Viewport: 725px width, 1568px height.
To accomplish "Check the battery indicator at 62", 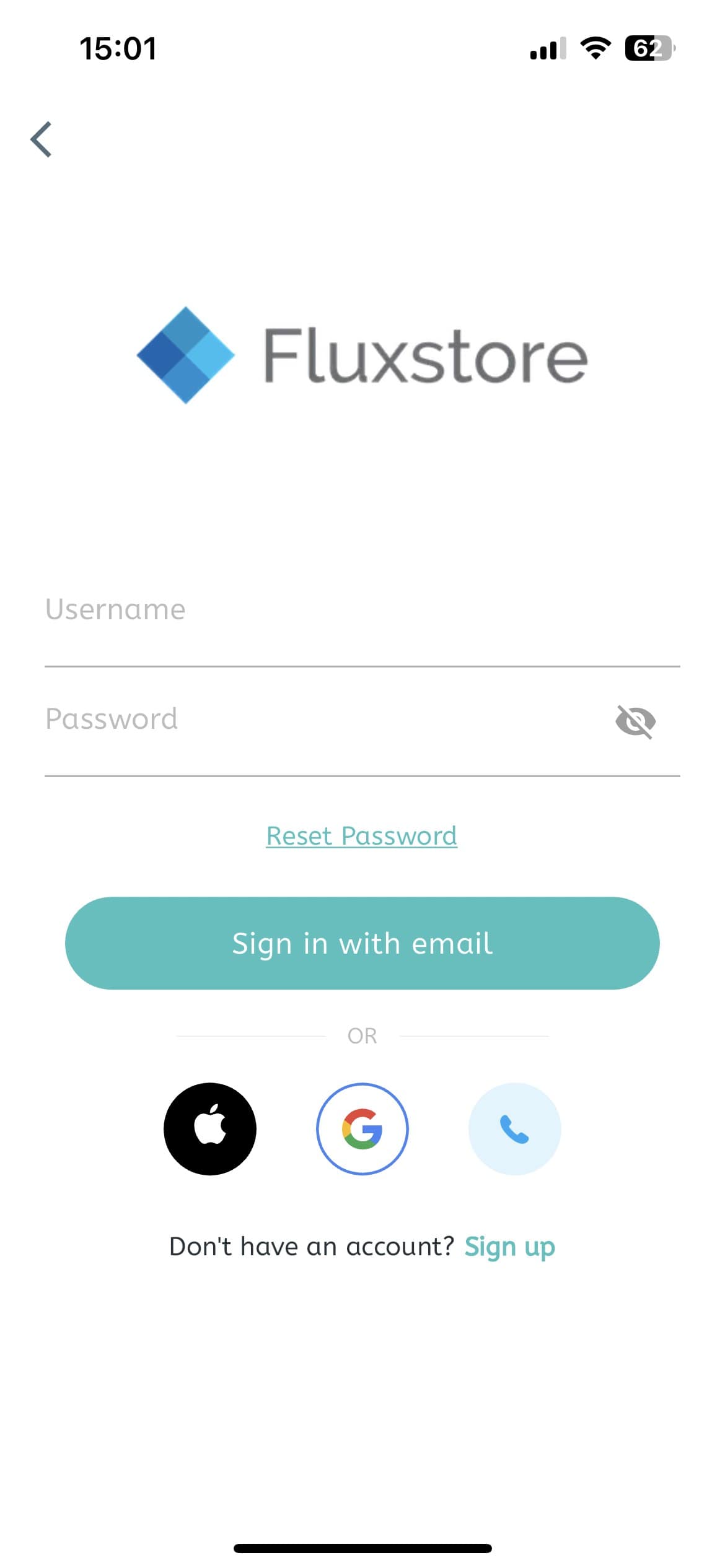I will point(648,48).
